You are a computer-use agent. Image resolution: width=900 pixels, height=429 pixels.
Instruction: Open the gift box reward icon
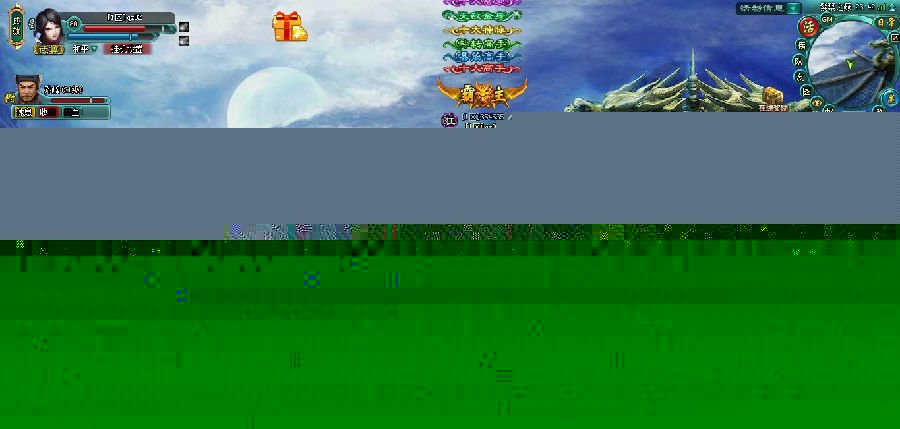[289, 27]
